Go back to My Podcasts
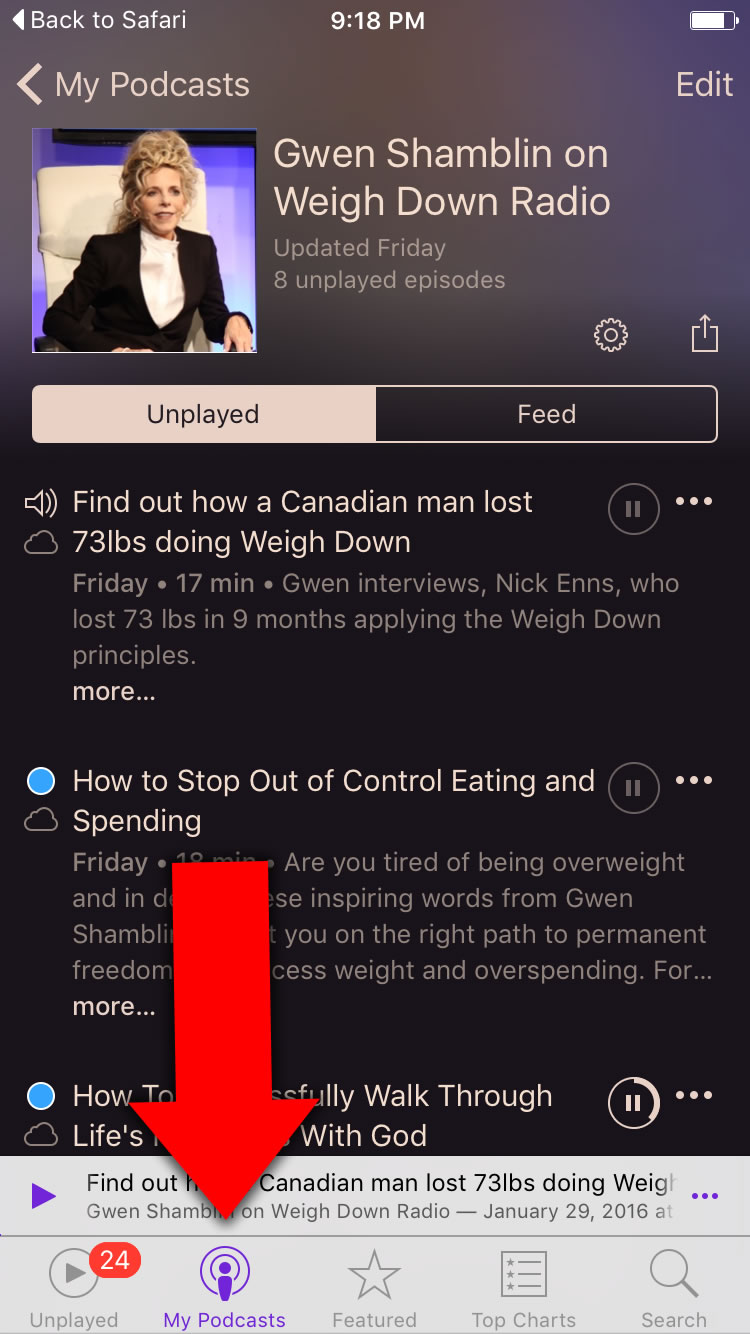Viewport: 750px width, 1334px height. (133, 85)
